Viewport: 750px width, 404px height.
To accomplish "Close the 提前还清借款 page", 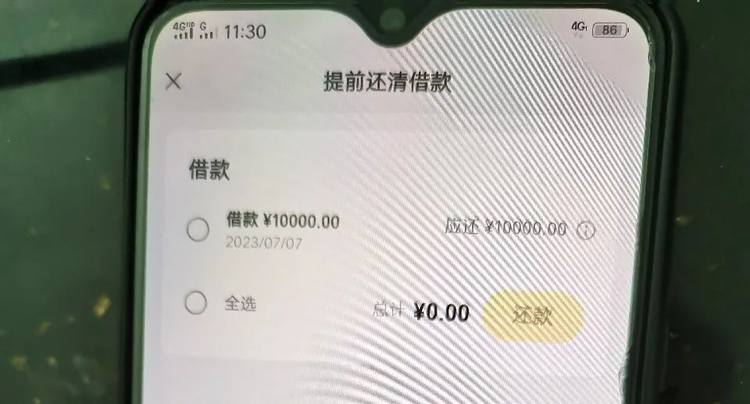I will 174,82.
